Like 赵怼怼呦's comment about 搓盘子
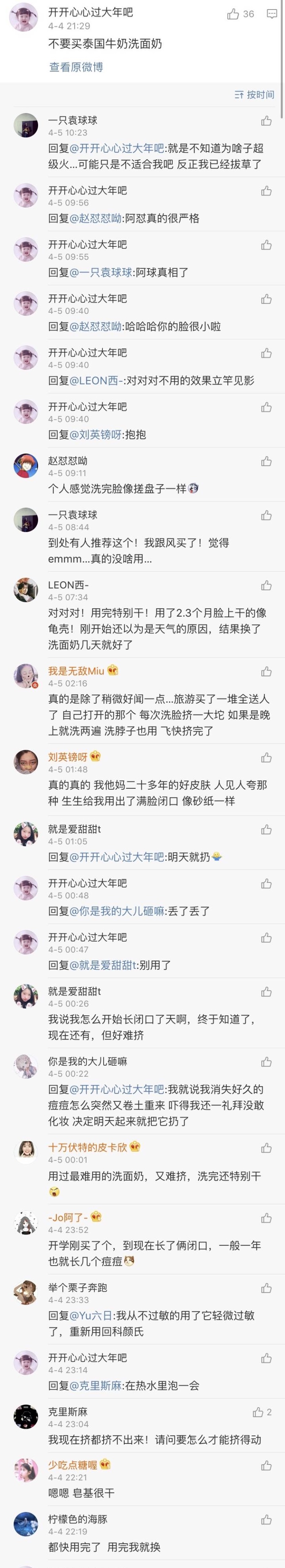This screenshot has height=1568, width=285. point(266,461)
